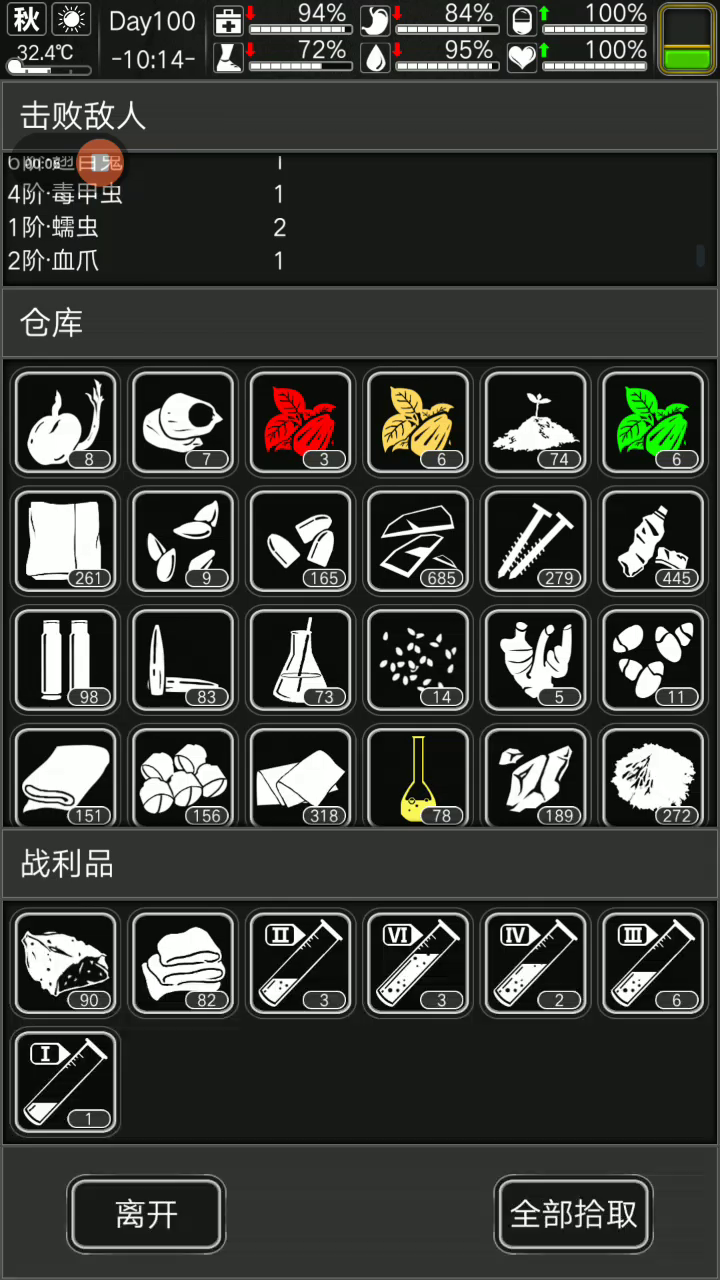Select the seedling soil item with count 74
Viewport: 720px width, 1280px height.
point(536,422)
